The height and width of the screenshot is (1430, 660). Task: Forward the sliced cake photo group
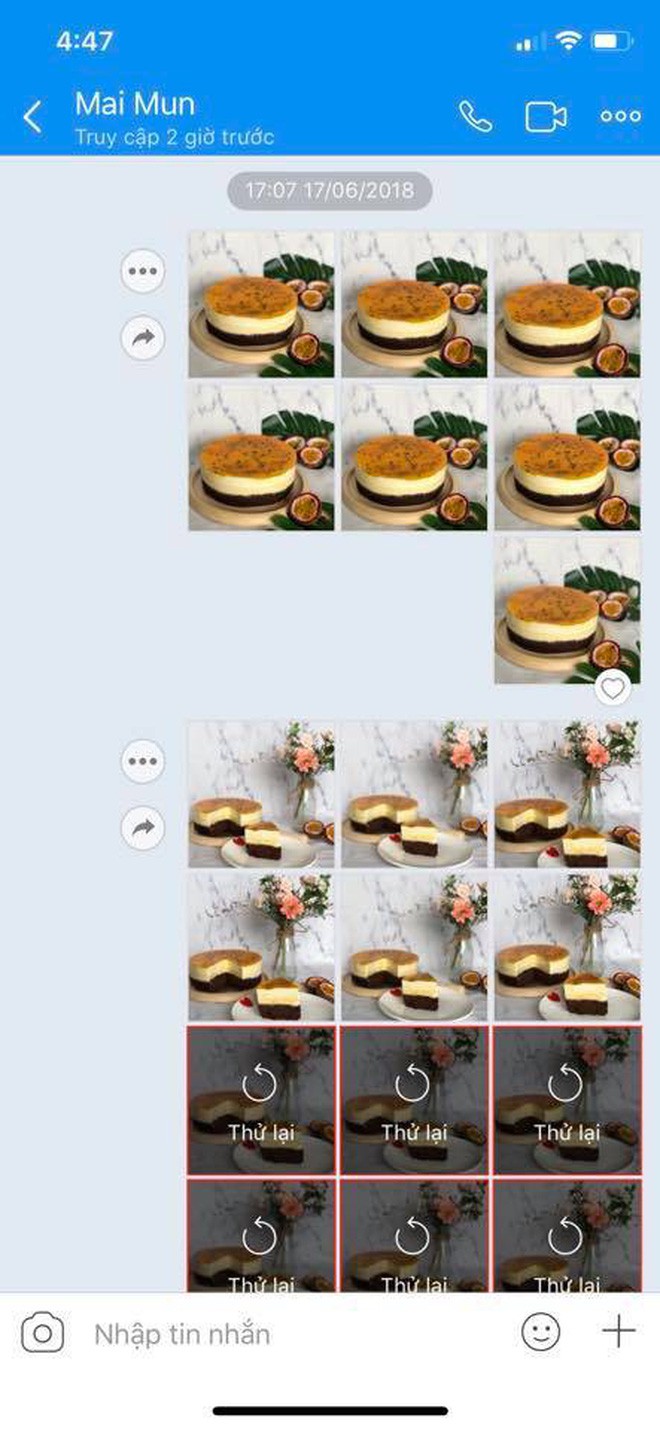(143, 828)
